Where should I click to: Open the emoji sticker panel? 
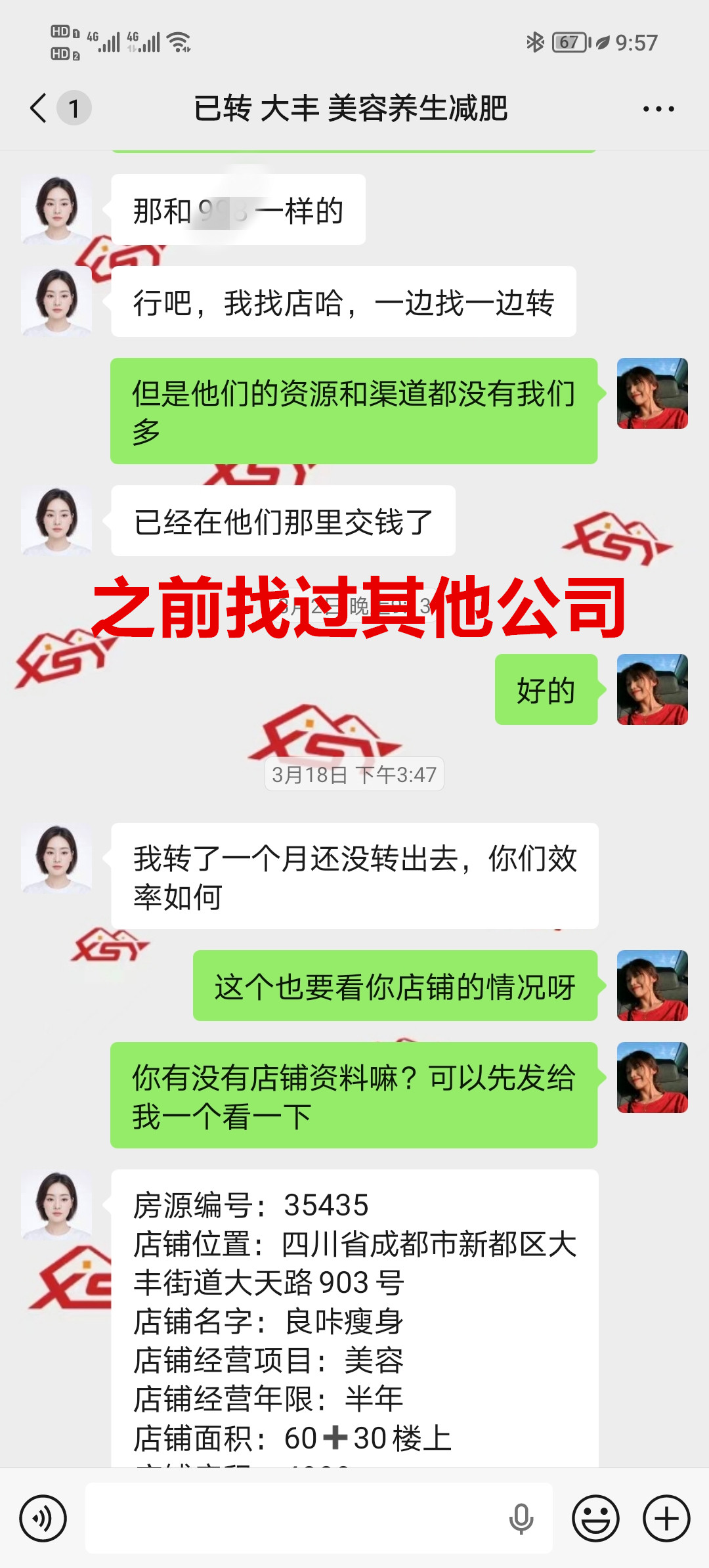tap(595, 1518)
